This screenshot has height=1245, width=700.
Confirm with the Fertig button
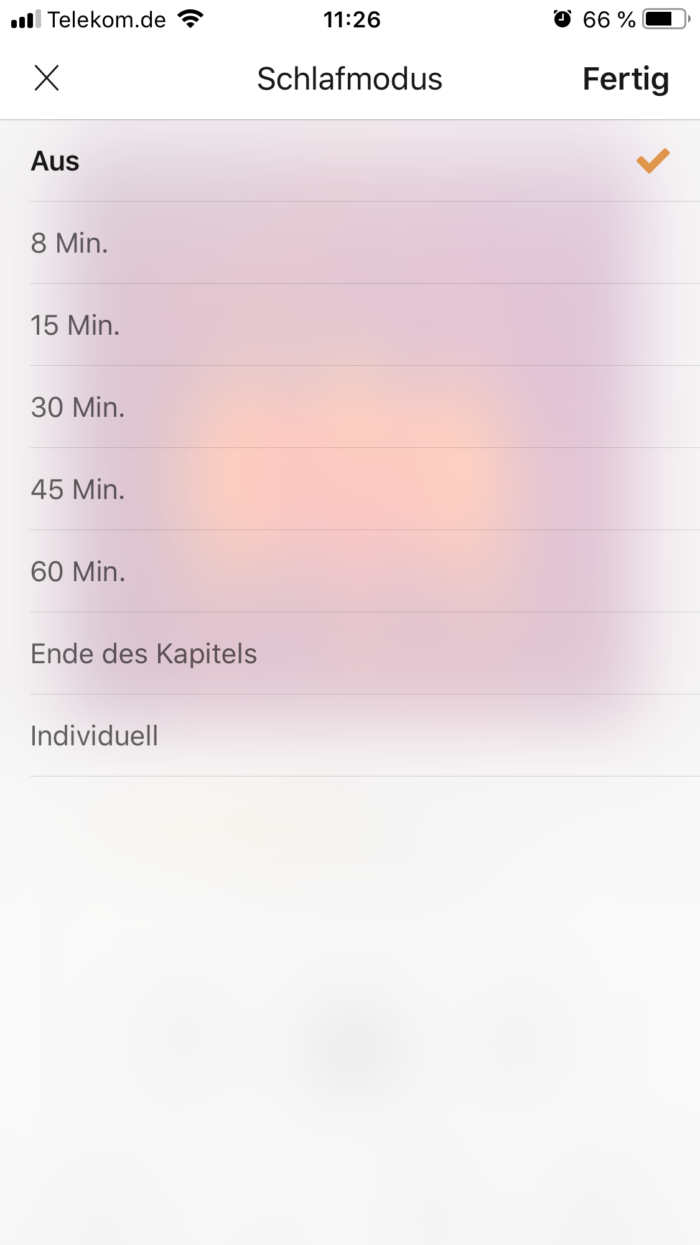pos(625,79)
